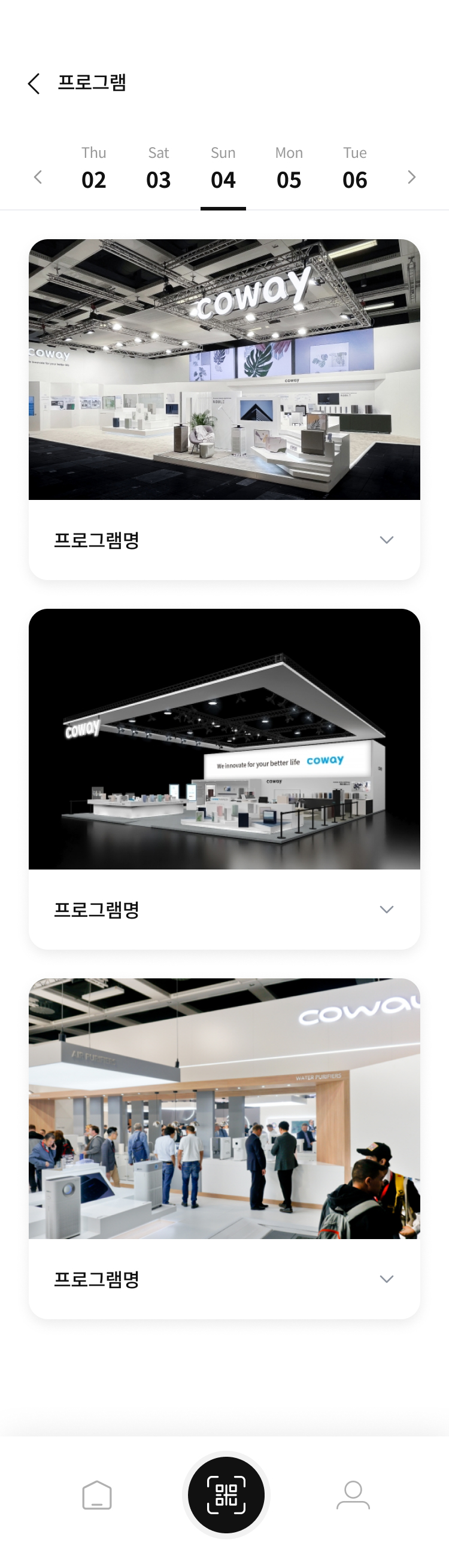Screen dimensions: 449x1568
Task: Expand the 프로그램명 card under the crowded booth photo
Action: click(386, 1279)
